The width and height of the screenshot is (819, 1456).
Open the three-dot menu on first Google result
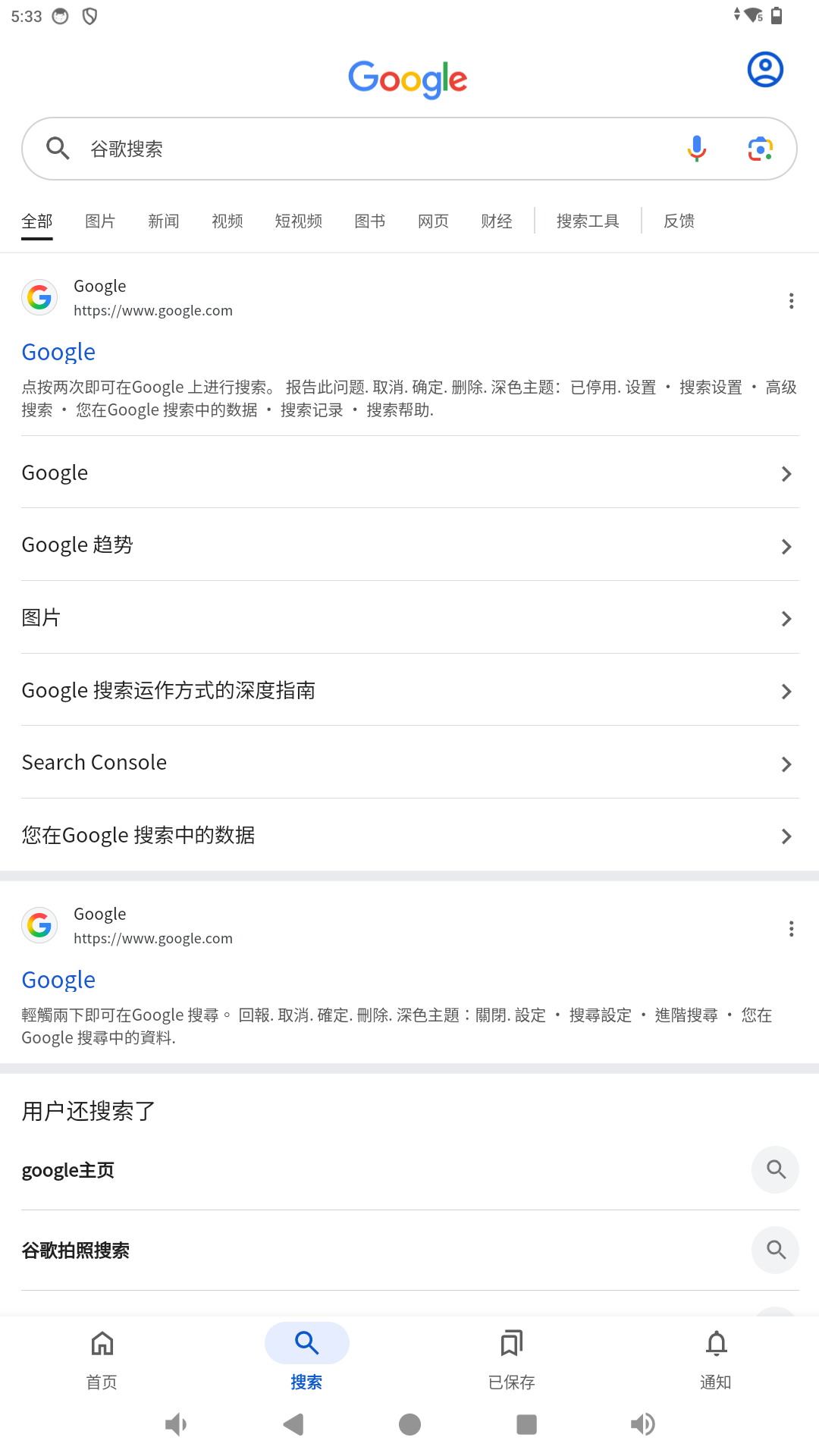coord(791,300)
